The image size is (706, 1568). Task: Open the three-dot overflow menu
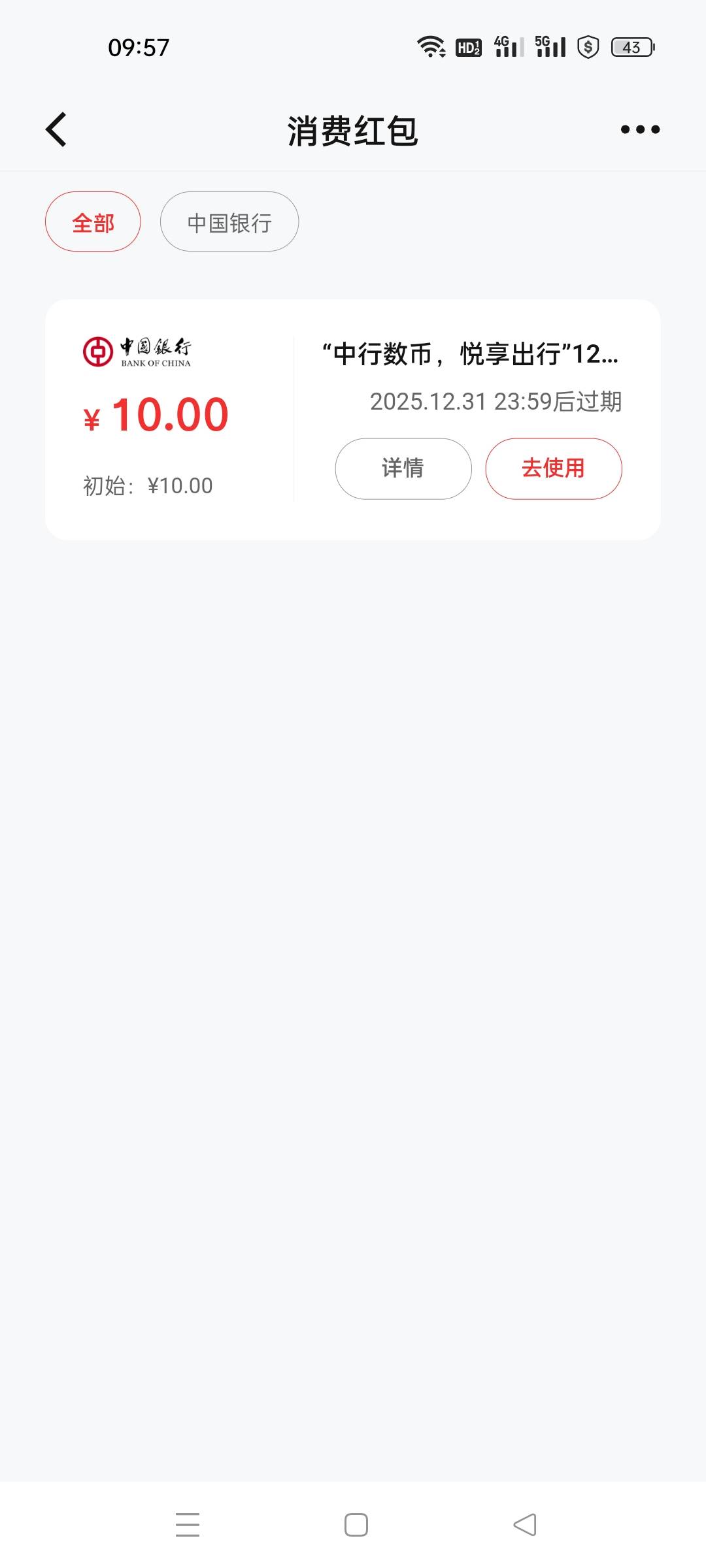(x=640, y=129)
